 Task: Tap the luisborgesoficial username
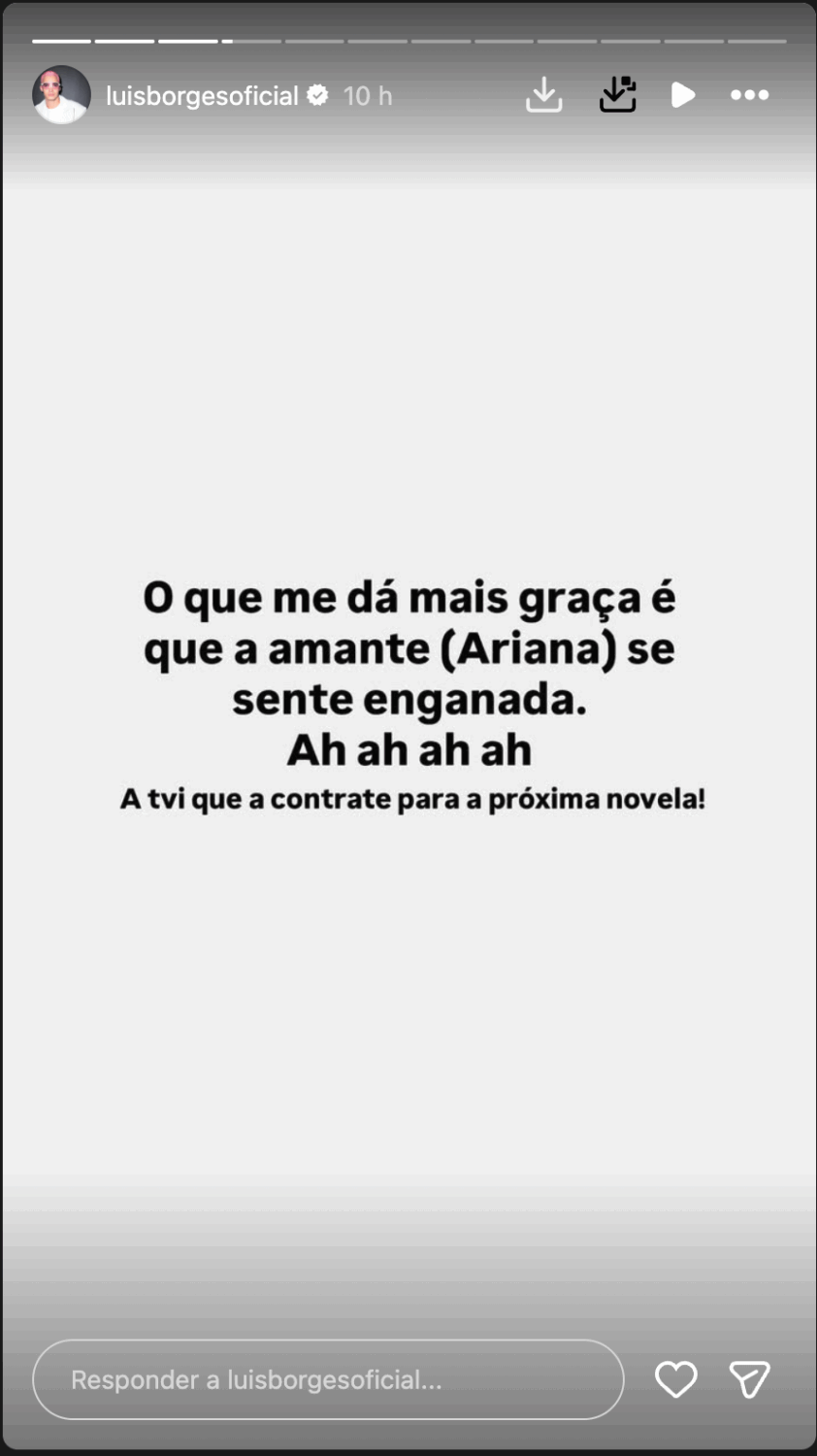point(202,96)
